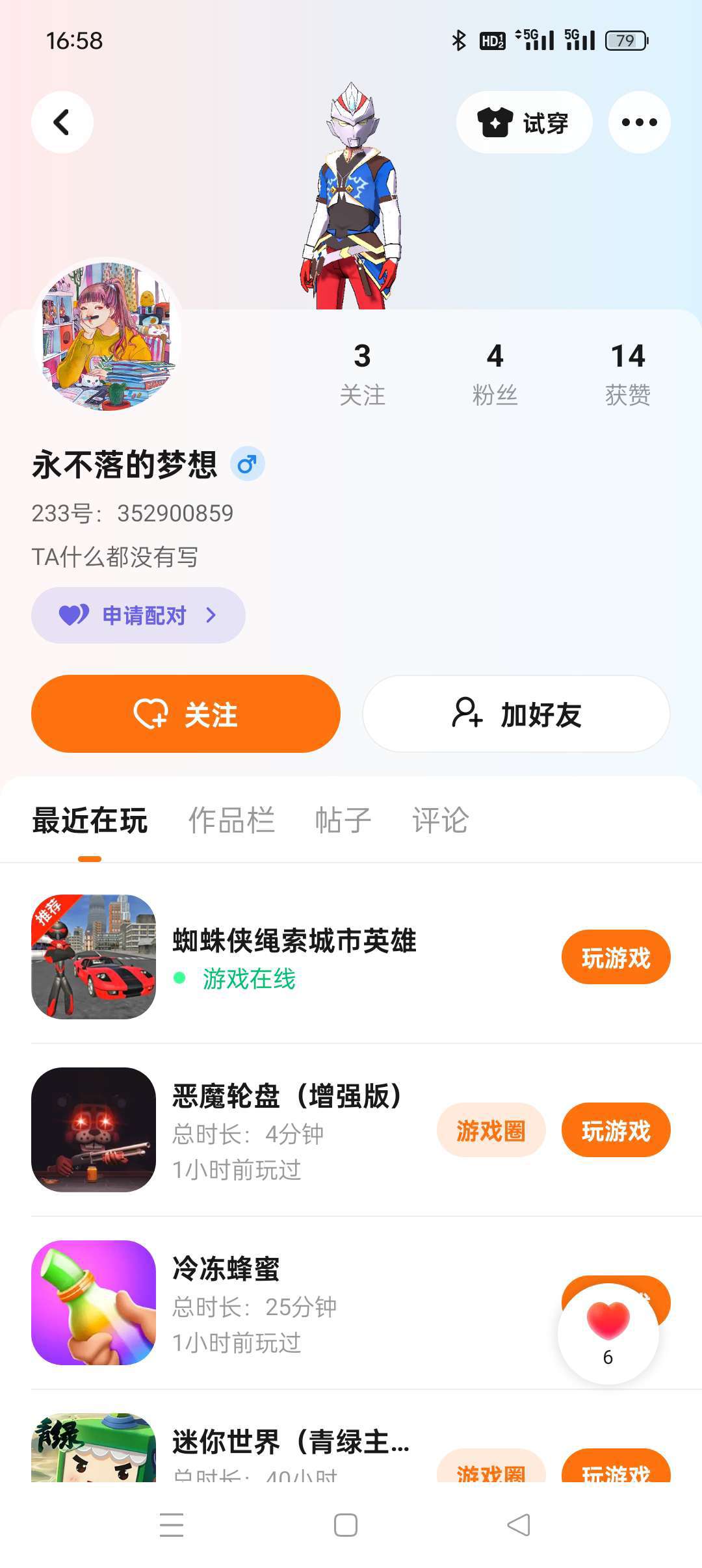Open 游戏圈 for 恶魔轮盘（增强版）
Viewport: 702px width, 1568px height.
[x=491, y=1130]
